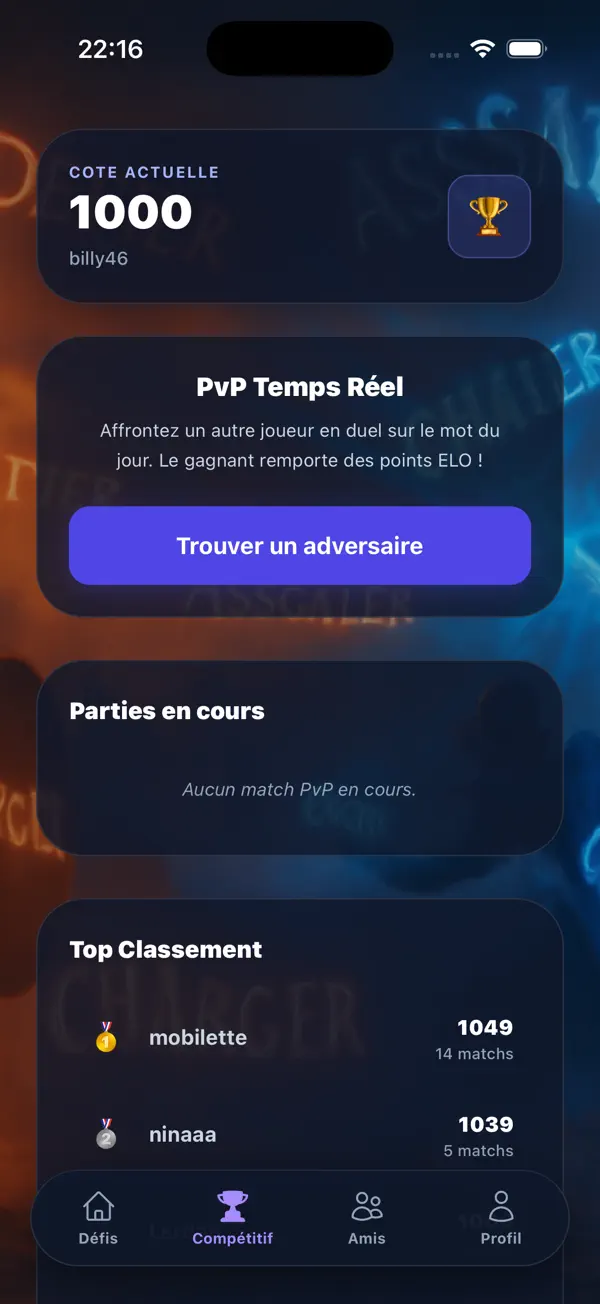The width and height of the screenshot is (600, 1304).
Task: Open mobilette's leaderboard entry
Action: [300, 1039]
